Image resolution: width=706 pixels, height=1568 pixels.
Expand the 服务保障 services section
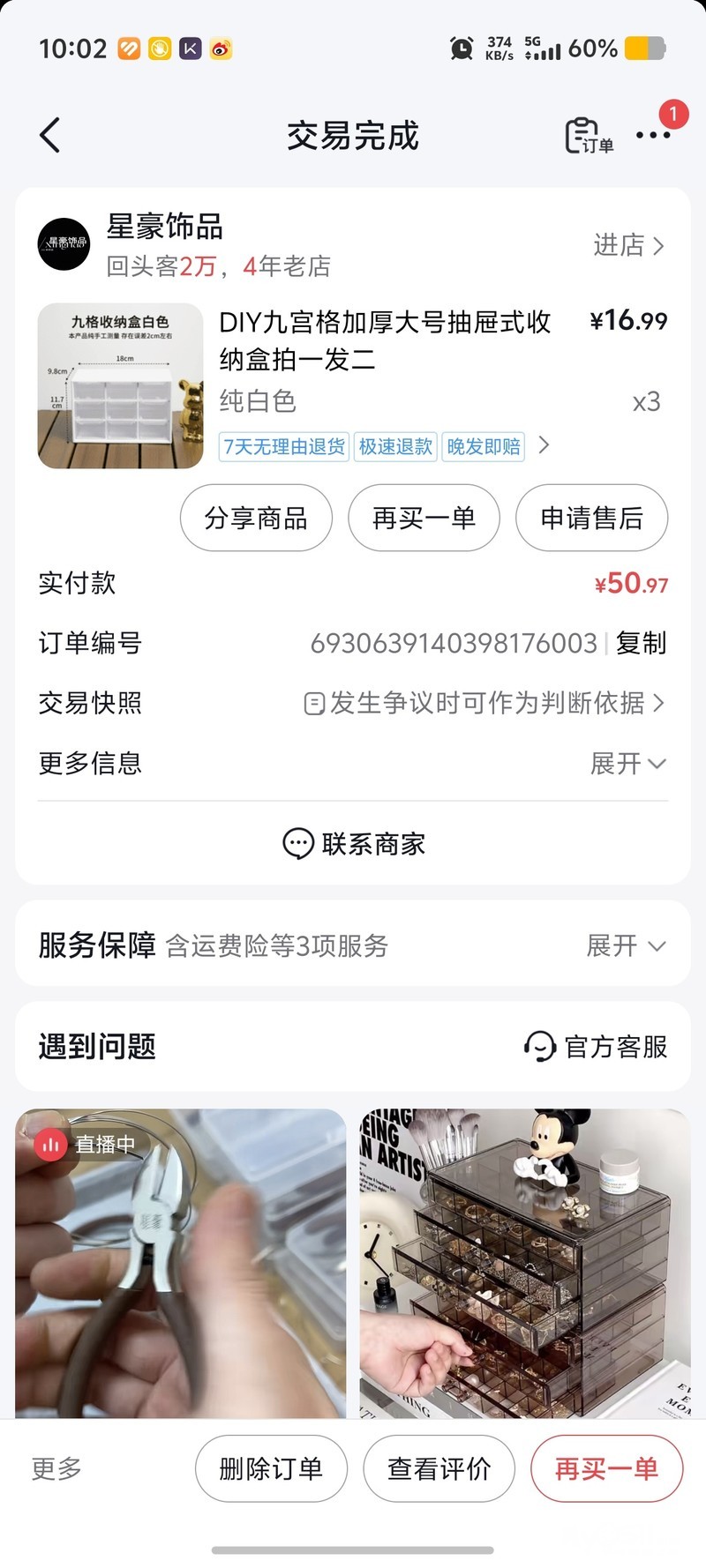[x=627, y=945]
